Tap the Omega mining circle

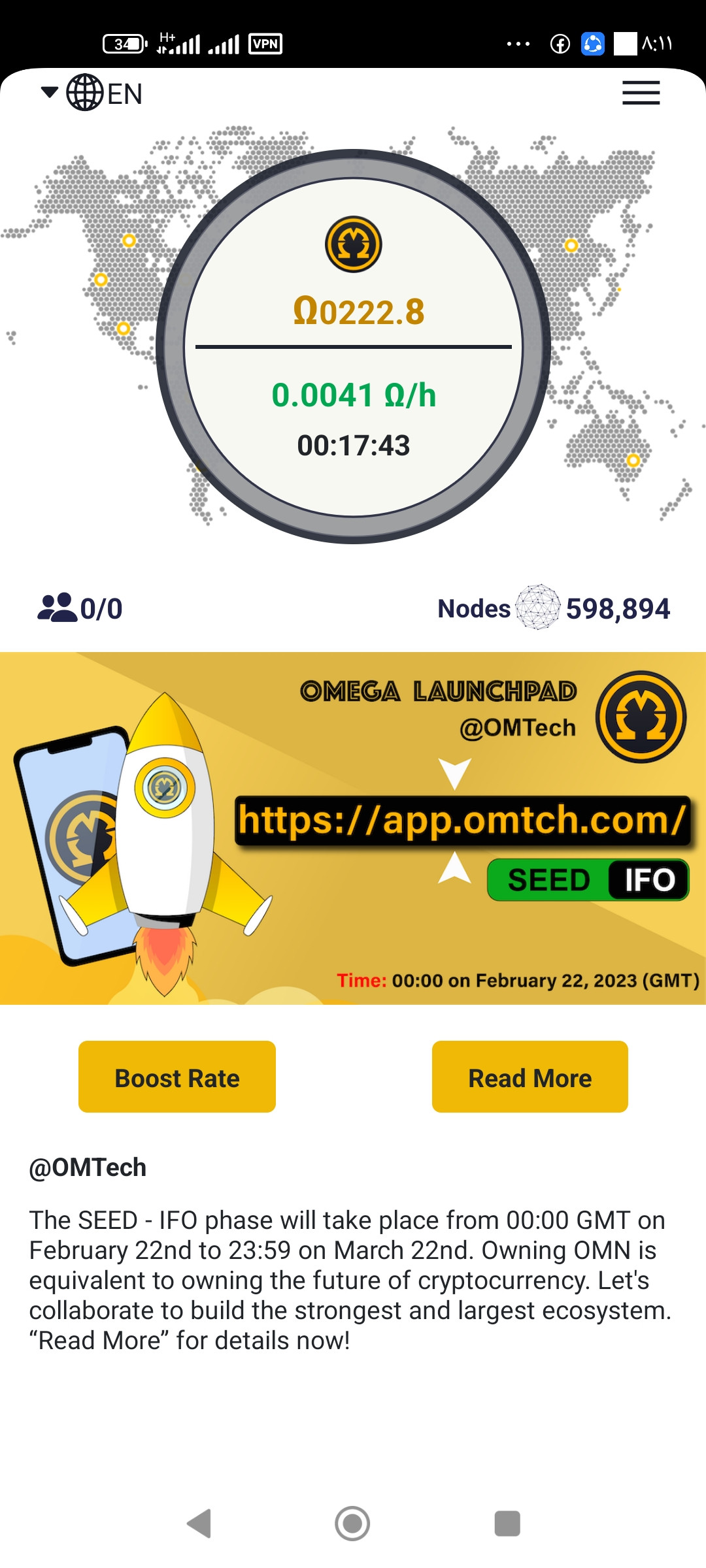pyautogui.click(x=353, y=346)
